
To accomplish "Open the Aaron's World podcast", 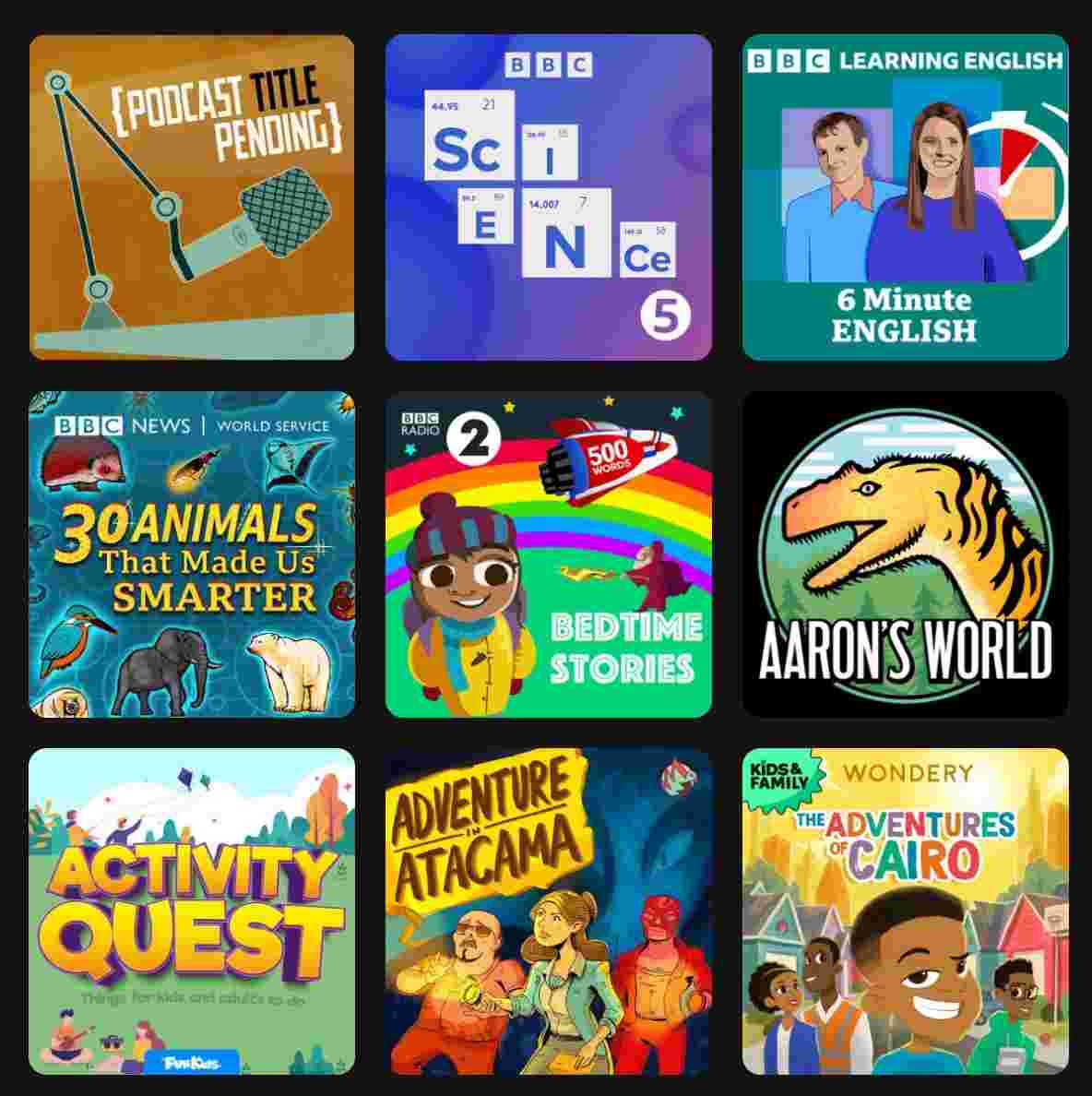I will tap(905, 554).
